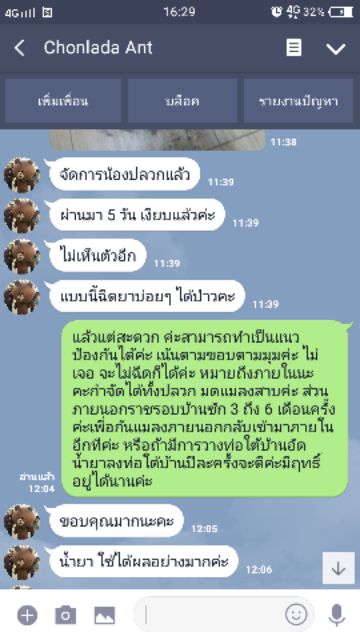Open the plus attachment menu
360x640 pixels.
point(27,615)
